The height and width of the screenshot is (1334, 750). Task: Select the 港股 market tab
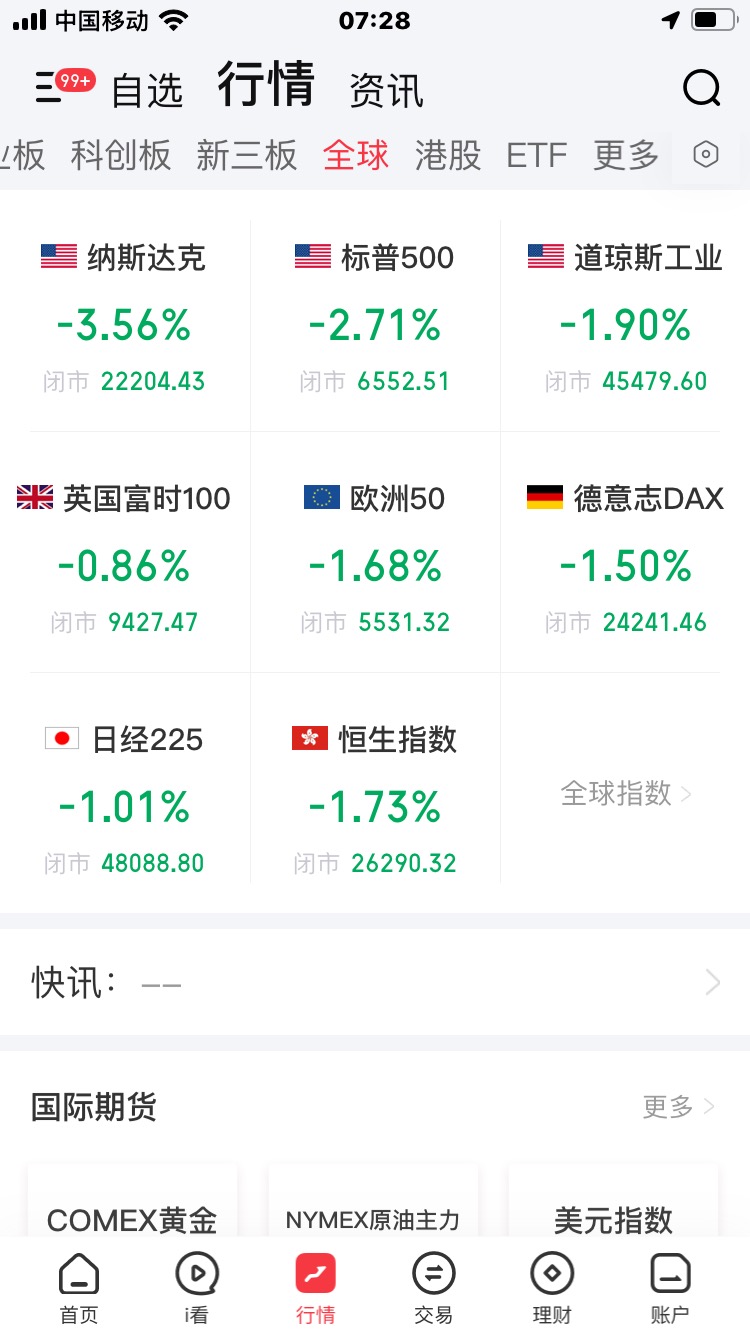[x=448, y=155]
